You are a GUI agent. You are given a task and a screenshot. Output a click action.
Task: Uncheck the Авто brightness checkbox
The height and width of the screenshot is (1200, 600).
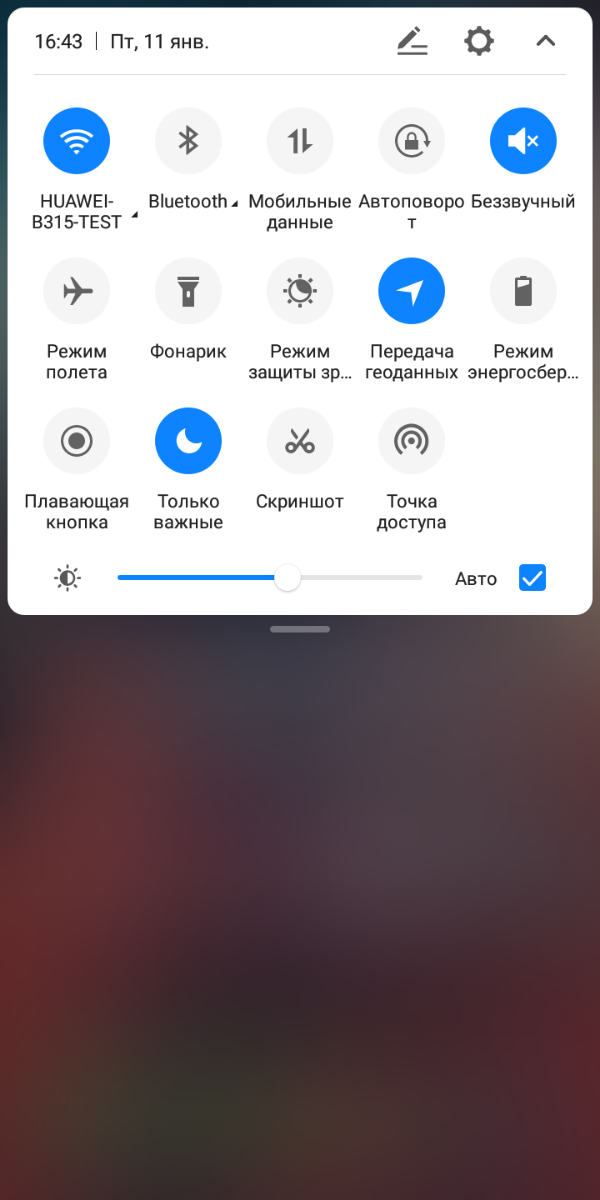(532, 578)
